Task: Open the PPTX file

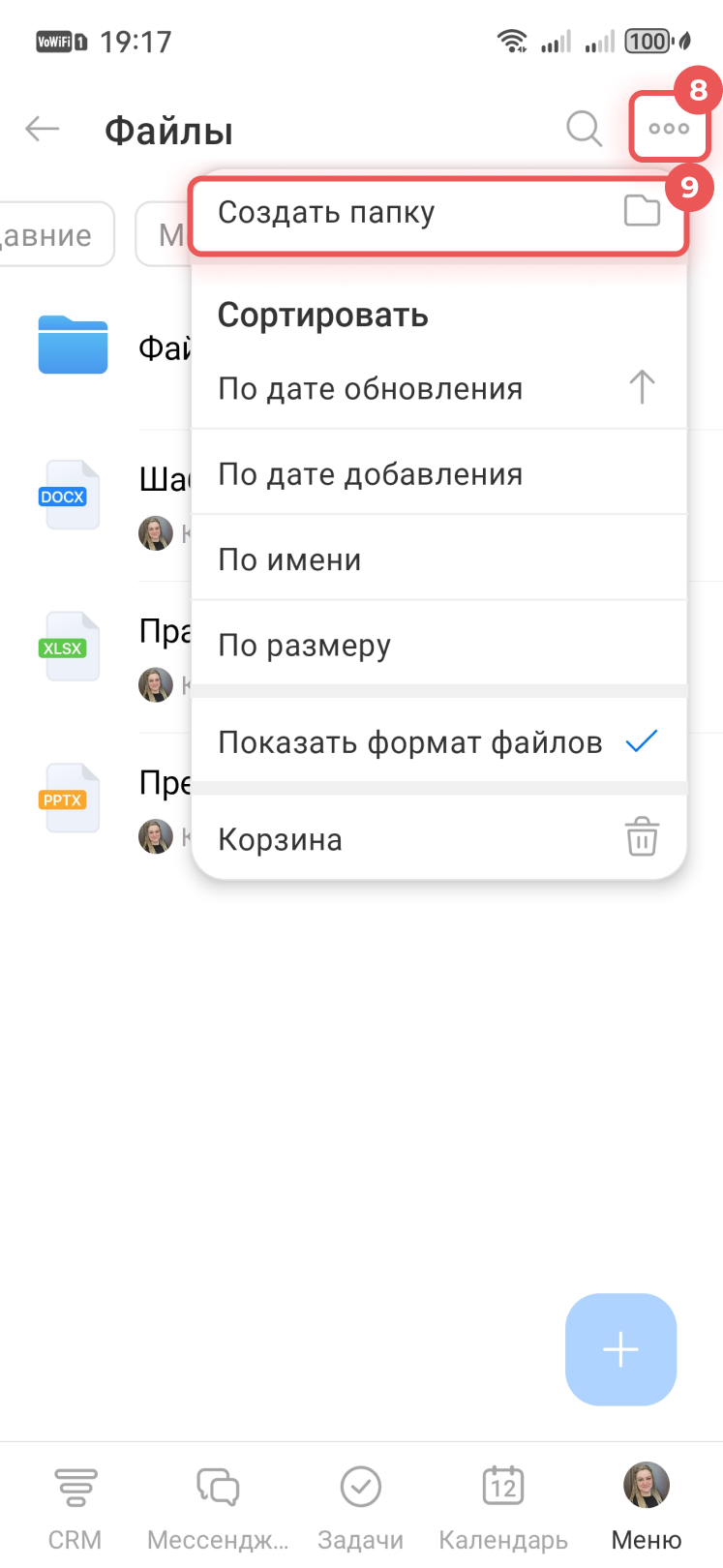Action: click(73, 799)
